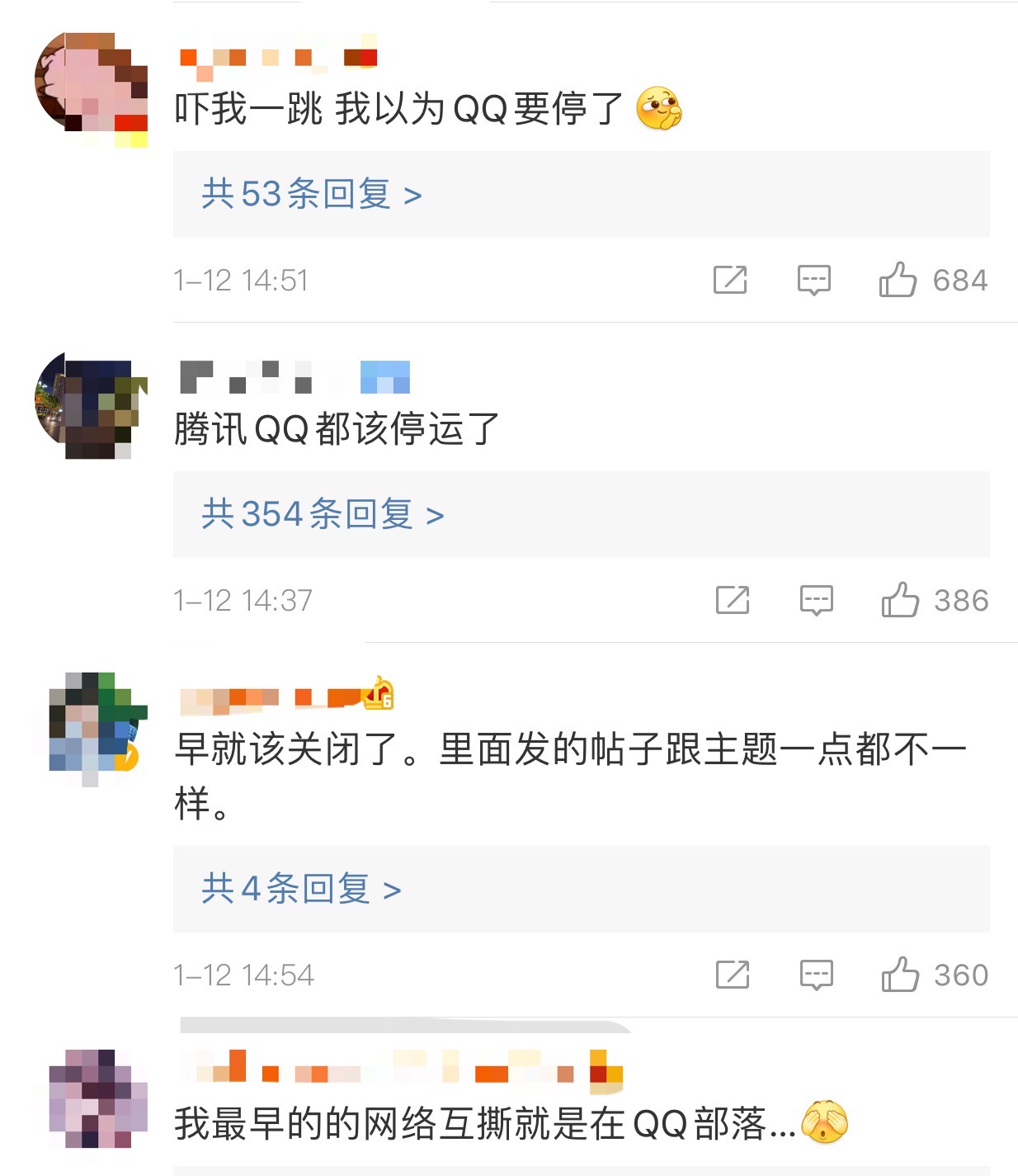1018x1176 pixels.
Task: Tap the comment bubble icon next to 360 likes
Action: click(x=815, y=975)
